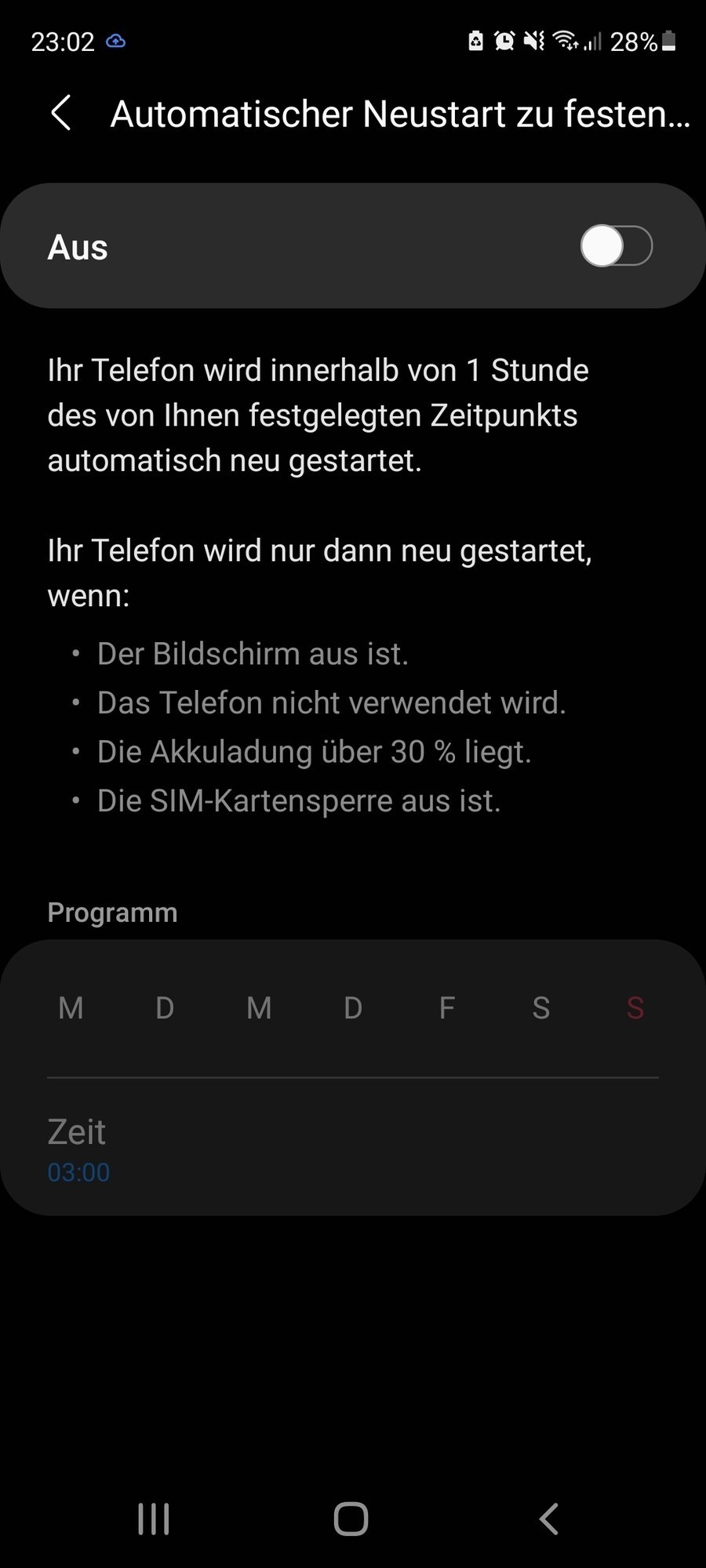The height and width of the screenshot is (1568, 706).
Task: Tap the battery icon in status bar
Action: click(668, 42)
